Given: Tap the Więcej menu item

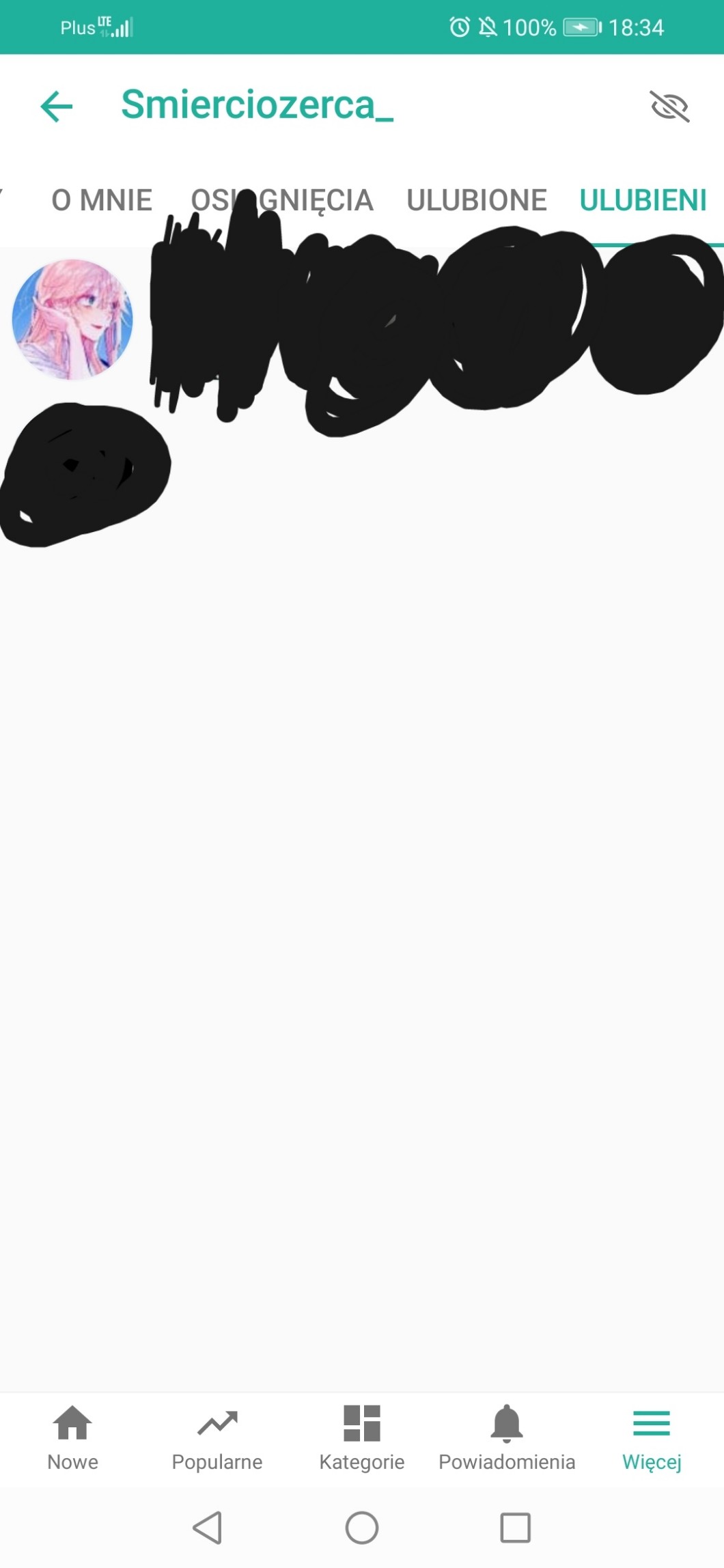Looking at the screenshot, I should (x=652, y=1438).
